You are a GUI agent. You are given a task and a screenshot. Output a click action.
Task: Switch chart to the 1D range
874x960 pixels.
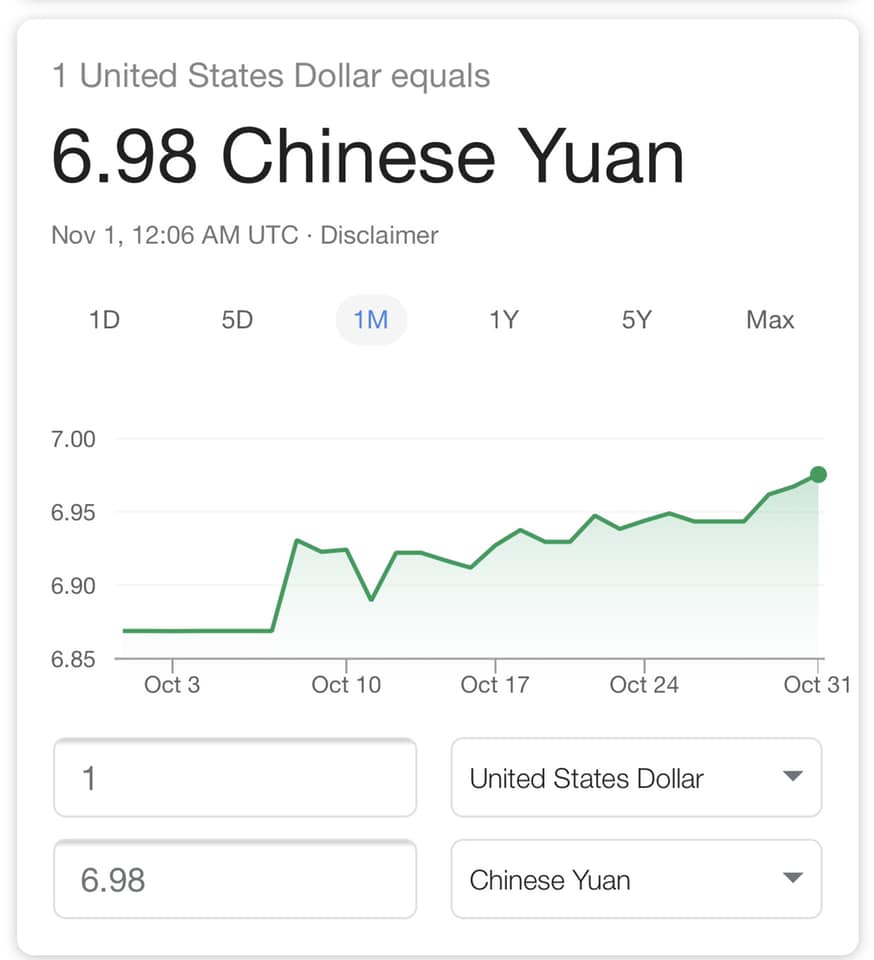coord(104,320)
